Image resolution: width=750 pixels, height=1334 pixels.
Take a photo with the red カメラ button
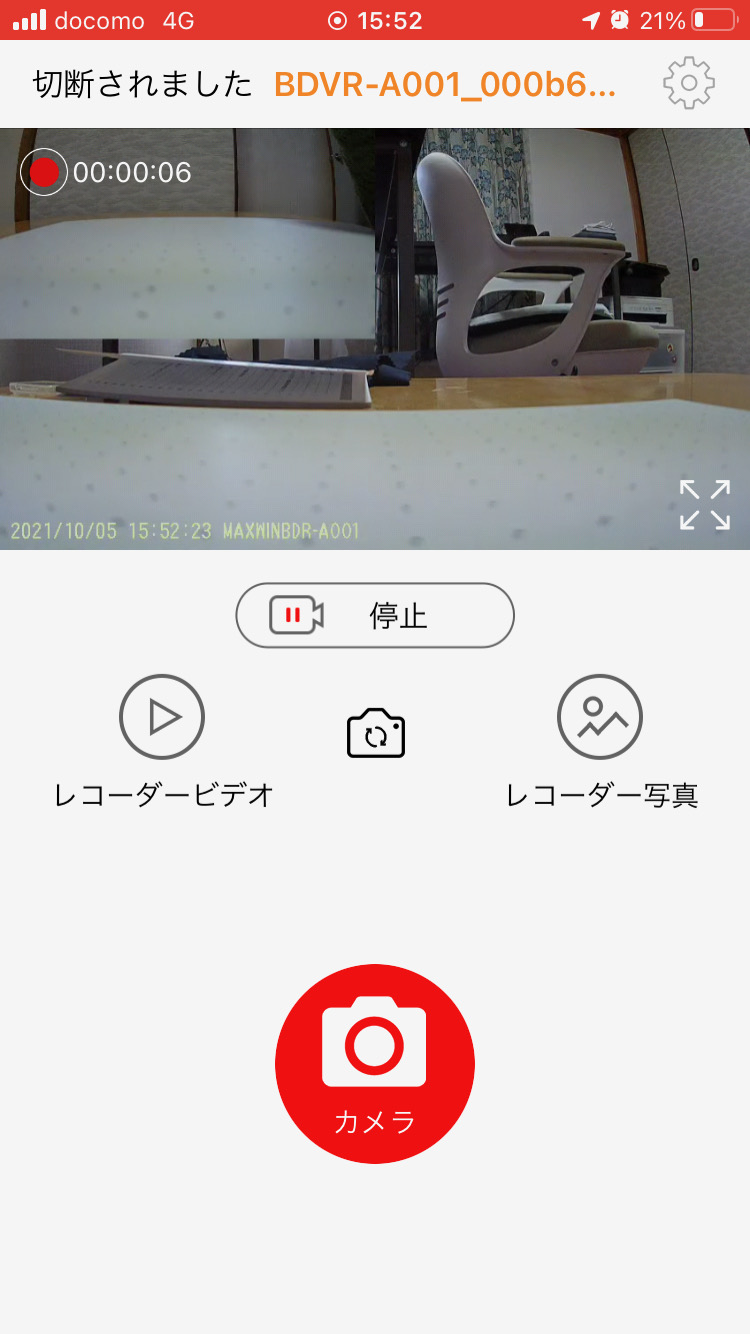click(x=375, y=1063)
